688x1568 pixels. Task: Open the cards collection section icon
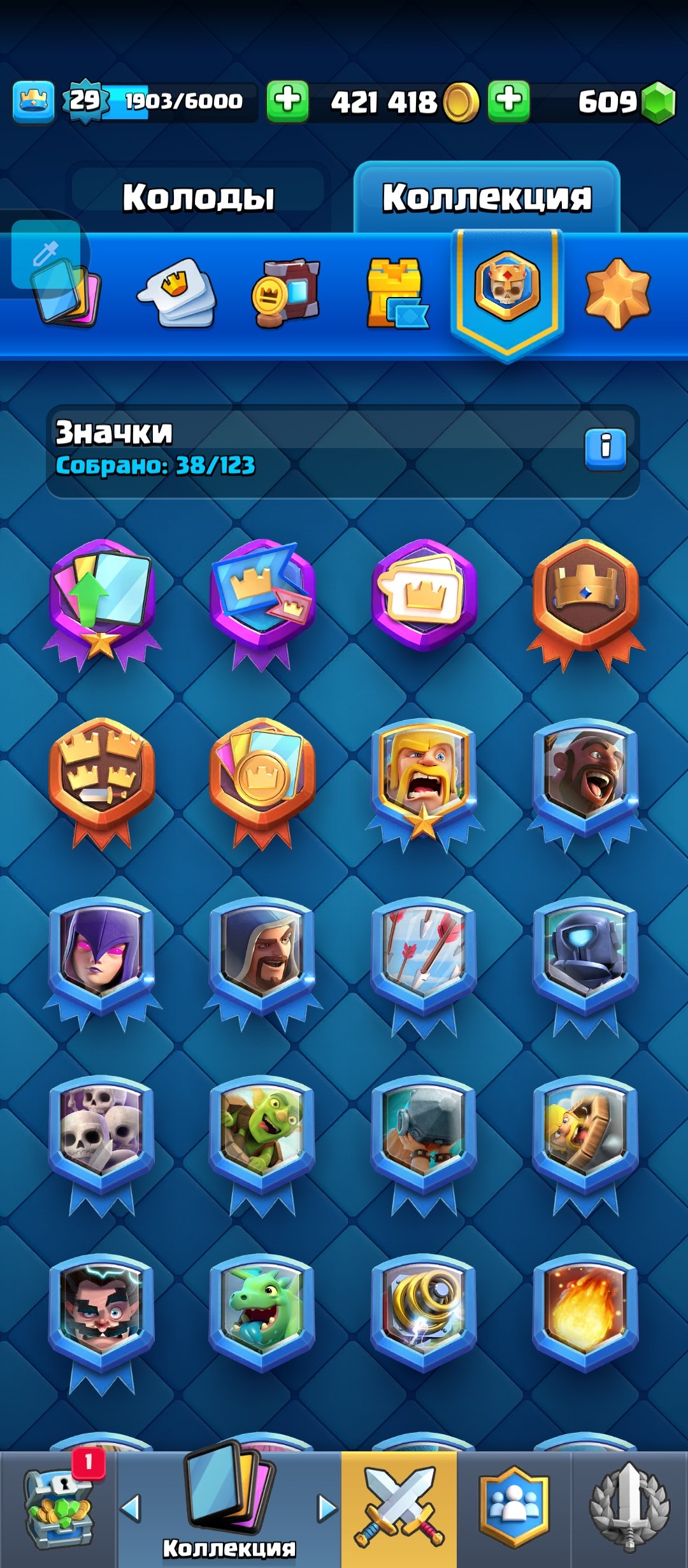coord(67,294)
